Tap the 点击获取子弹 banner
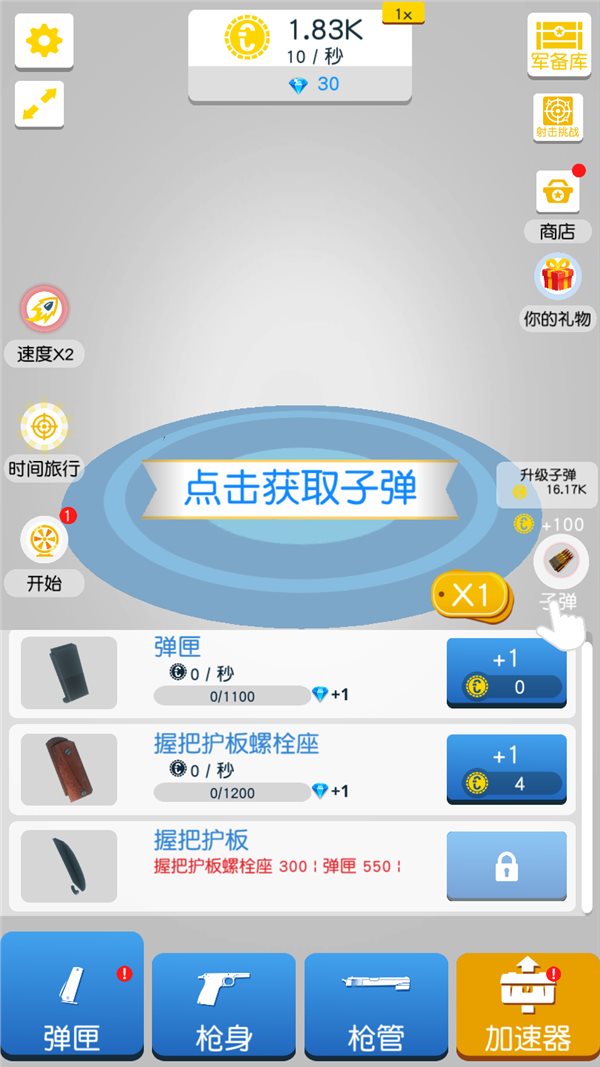600x1067 pixels. [x=300, y=489]
